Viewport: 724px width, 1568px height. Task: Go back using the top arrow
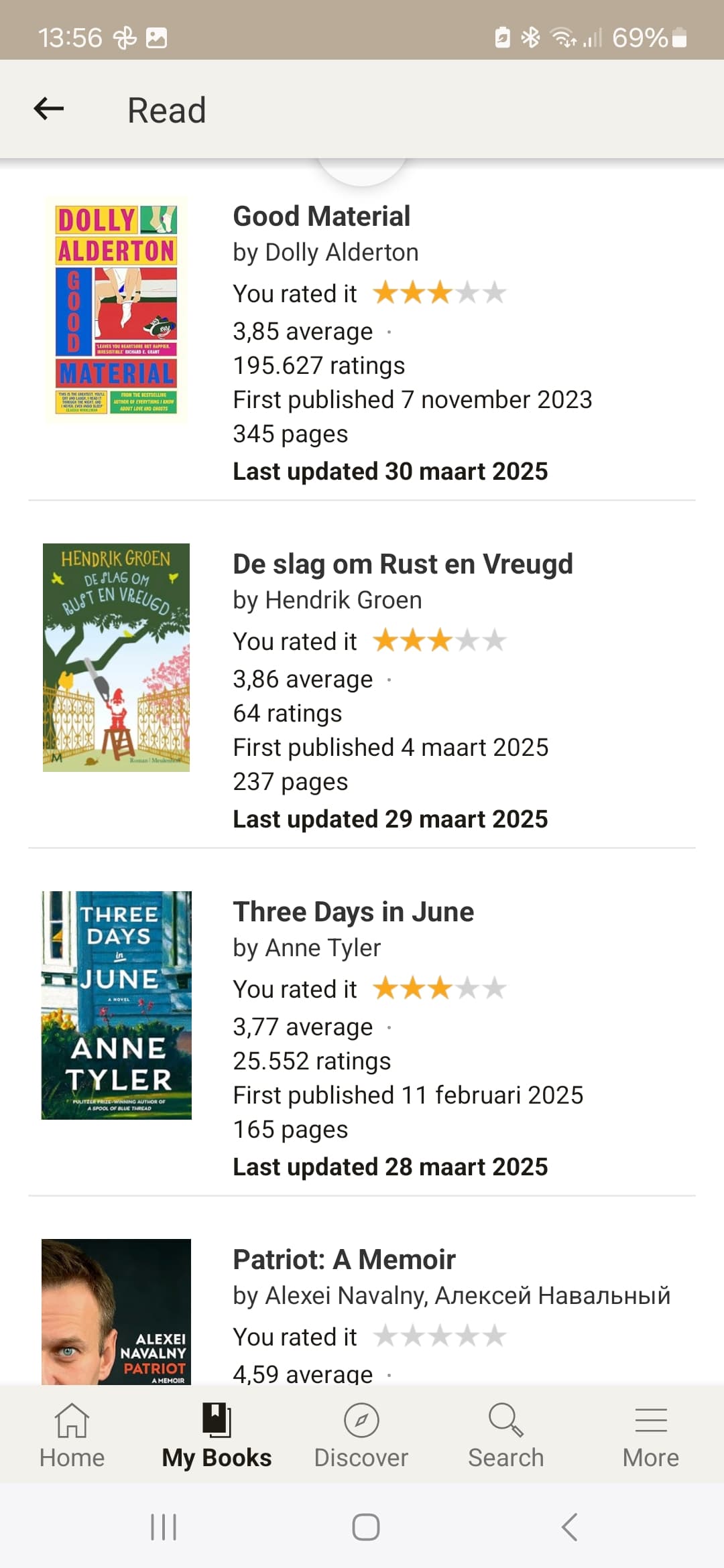coord(49,109)
